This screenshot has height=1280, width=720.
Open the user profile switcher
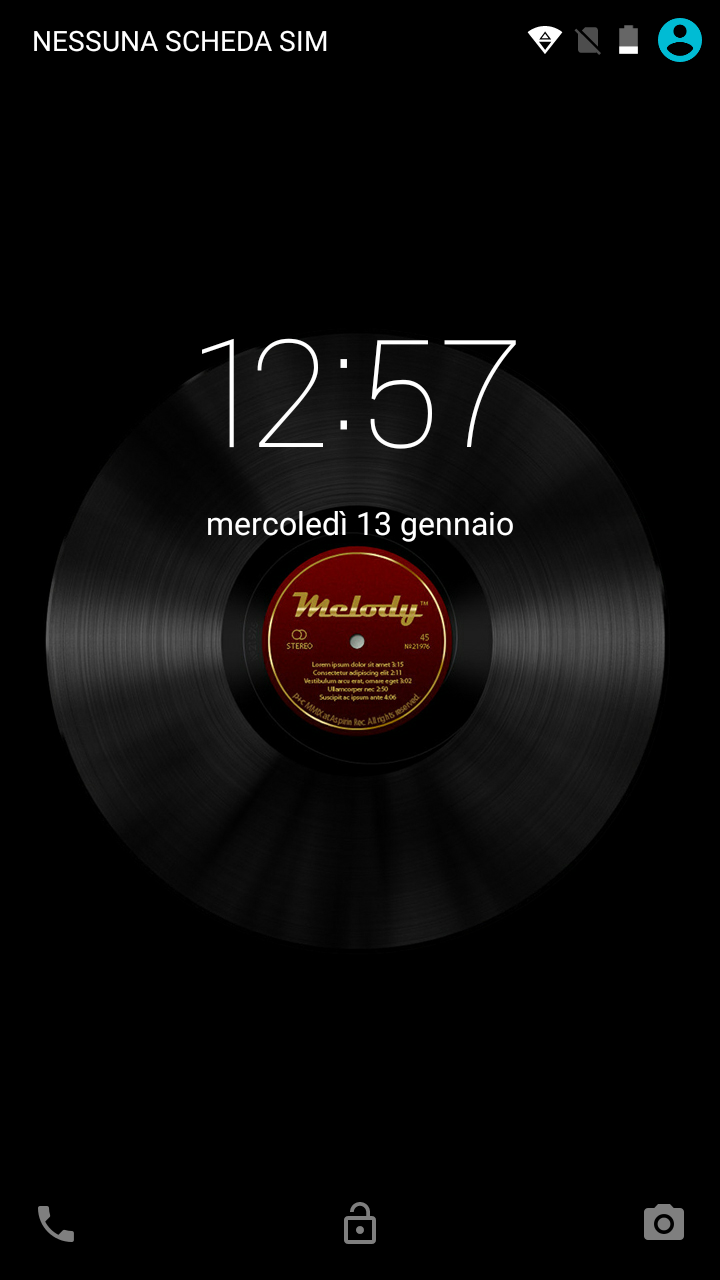point(679,40)
